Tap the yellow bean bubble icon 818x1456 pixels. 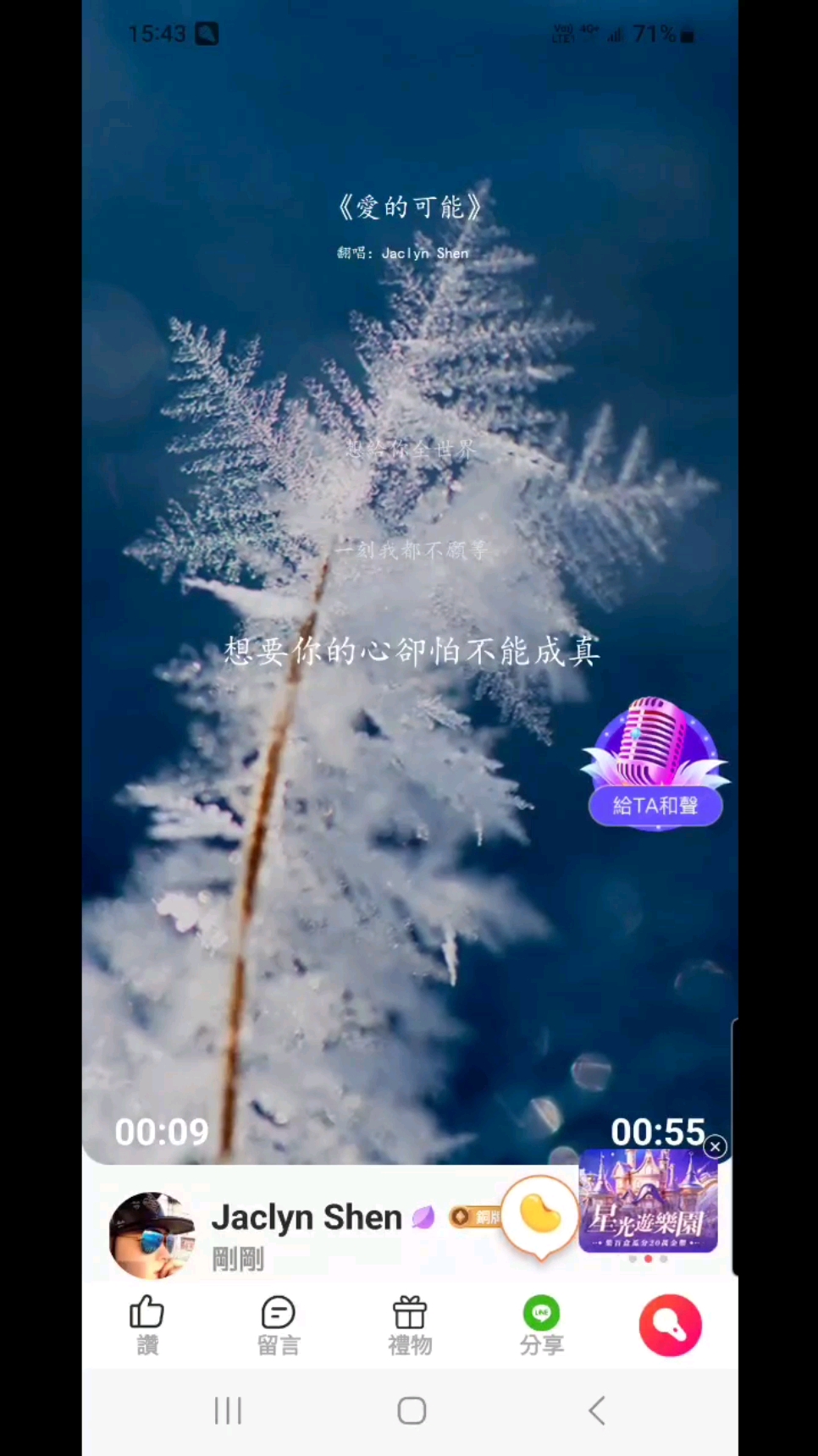[540, 1216]
